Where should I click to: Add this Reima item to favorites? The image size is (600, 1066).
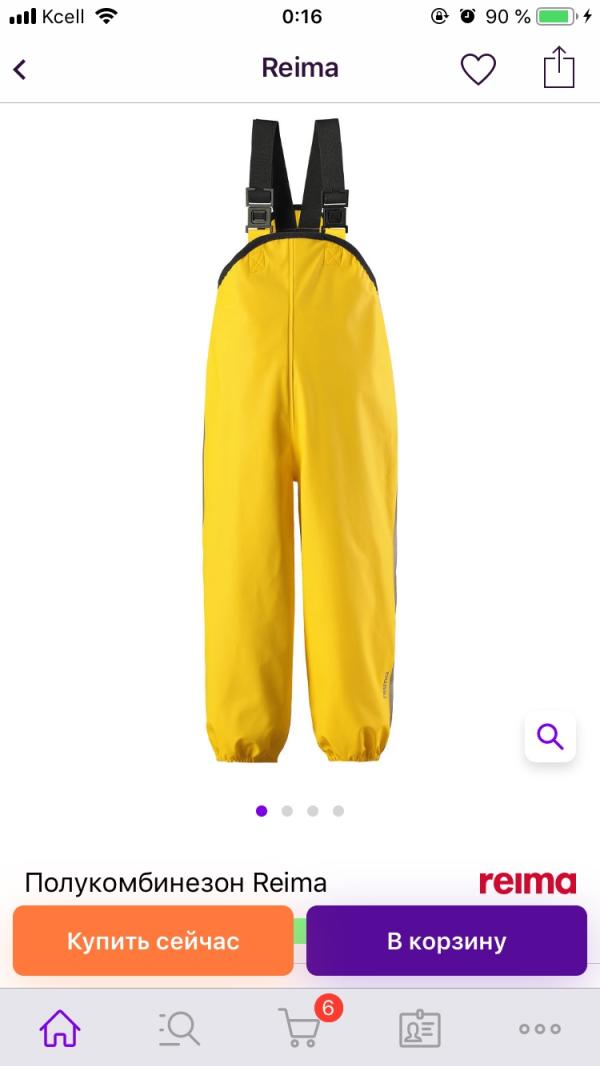click(478, 69)
